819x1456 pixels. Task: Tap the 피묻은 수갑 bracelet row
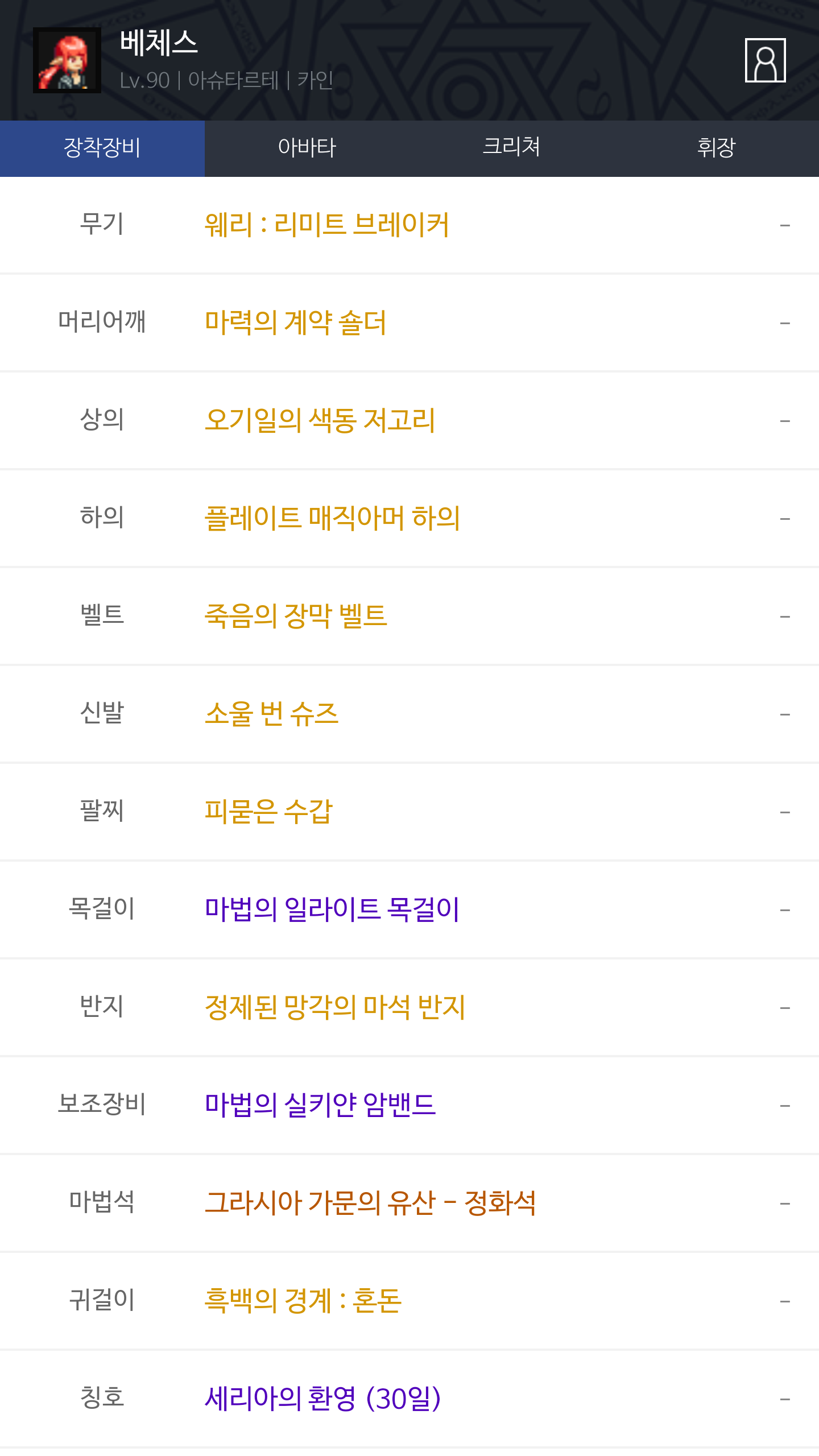pyautogui.click(x=268, y=812)
